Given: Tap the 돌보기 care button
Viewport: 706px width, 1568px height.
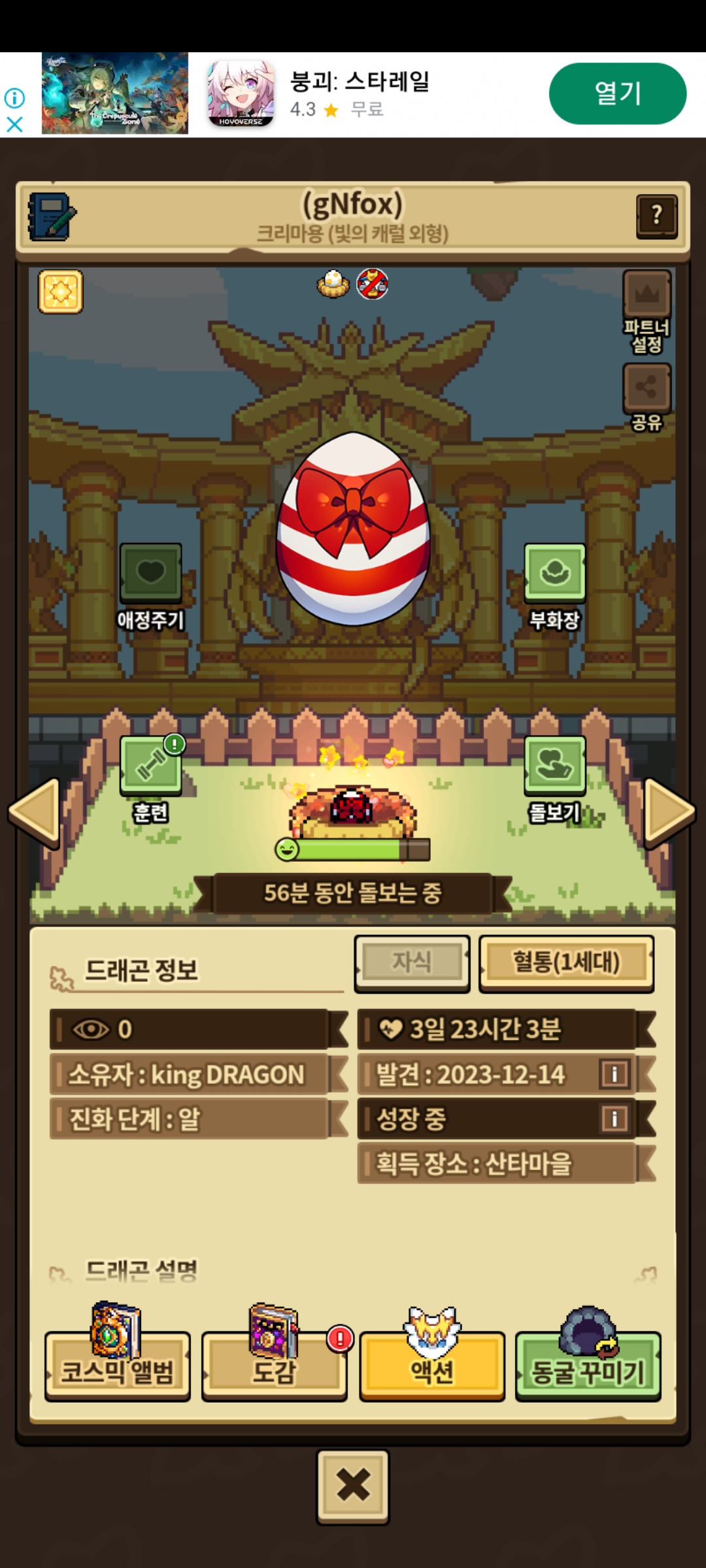Looking at the screenshot, I should [554, 777].
